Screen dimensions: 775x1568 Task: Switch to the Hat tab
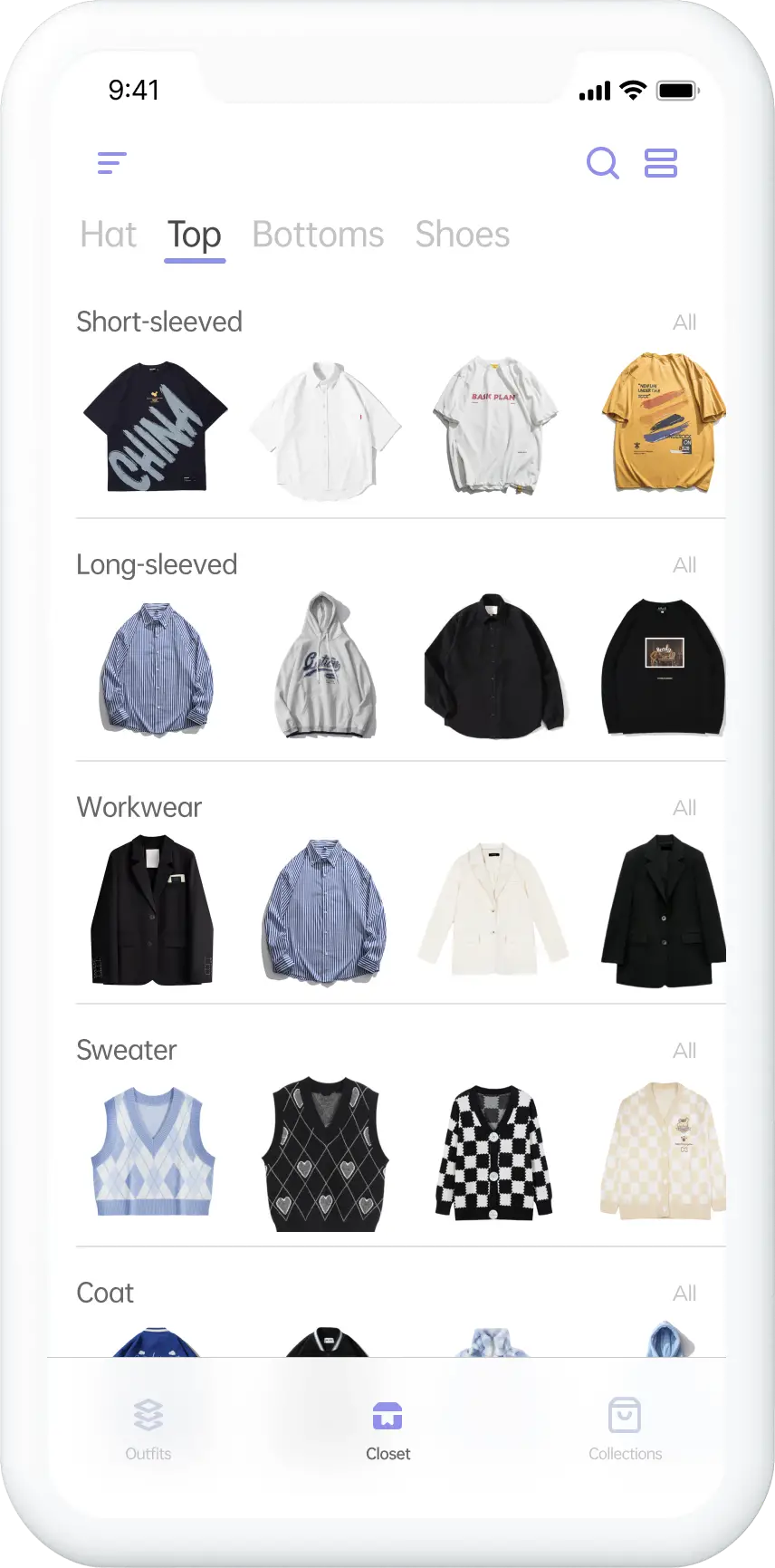point(108,235)
